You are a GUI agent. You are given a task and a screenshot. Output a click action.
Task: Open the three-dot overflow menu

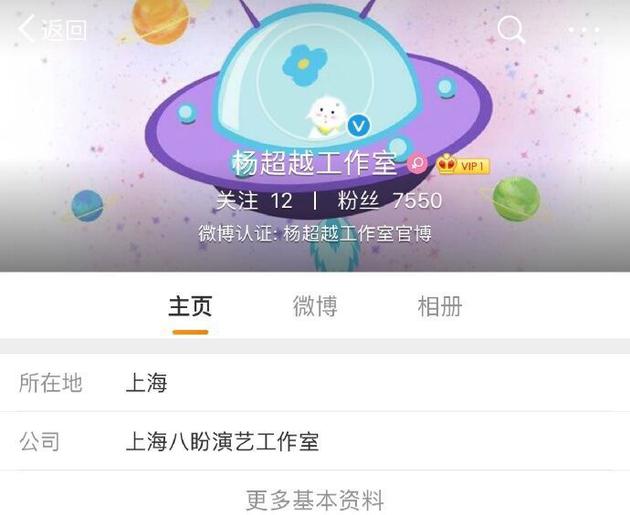(x=584, y=30)
